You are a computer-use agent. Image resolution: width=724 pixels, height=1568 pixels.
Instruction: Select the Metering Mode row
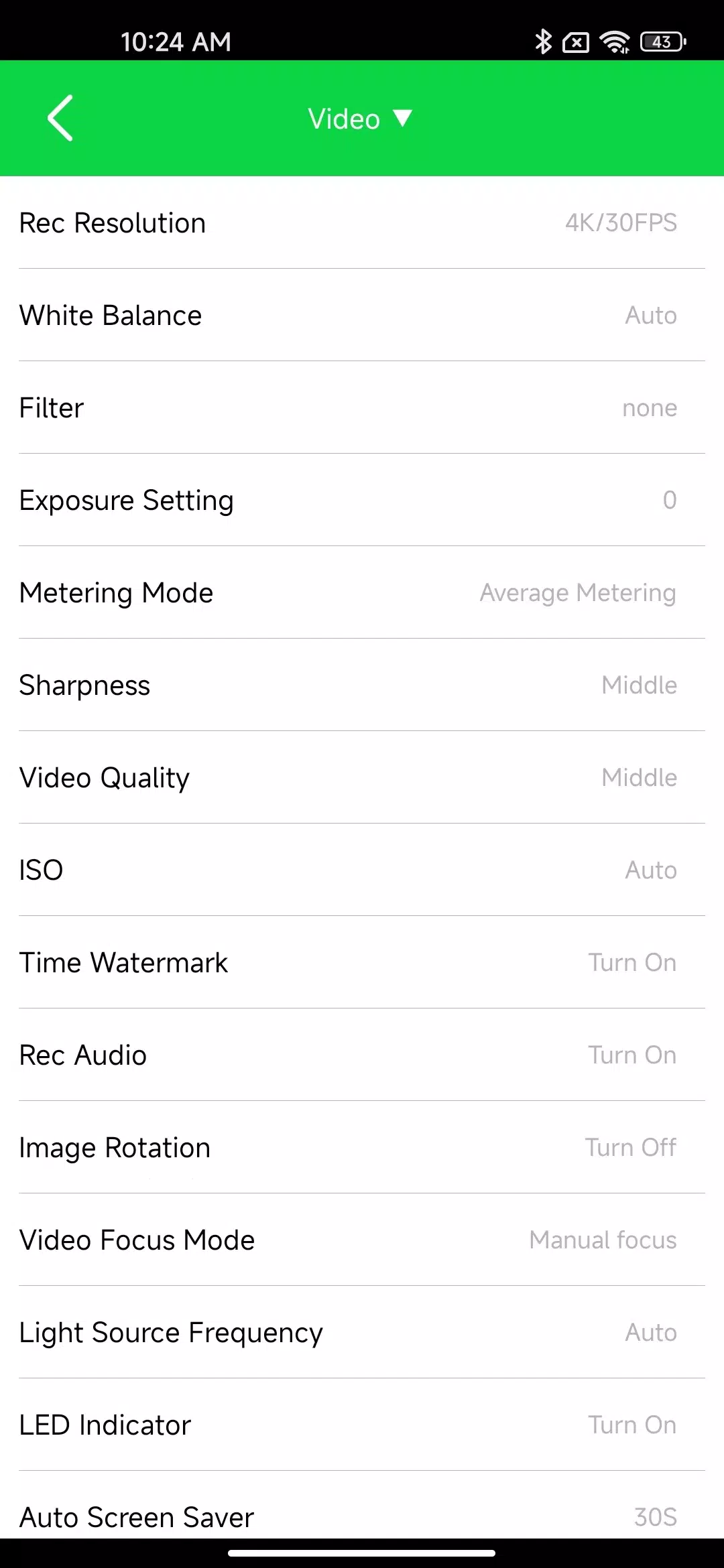coord(362,592)
